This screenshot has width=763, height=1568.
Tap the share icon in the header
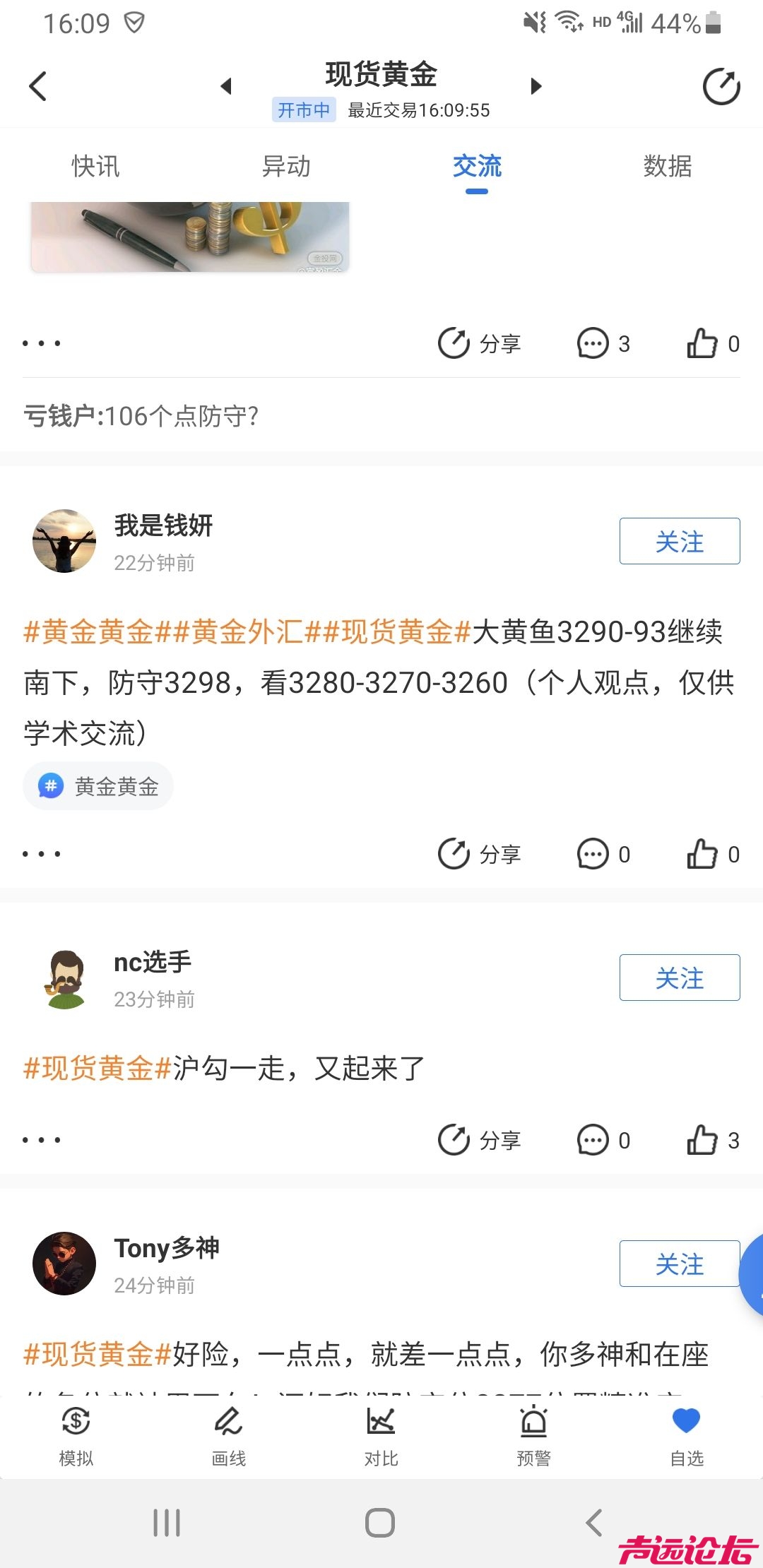coord(721,87)
